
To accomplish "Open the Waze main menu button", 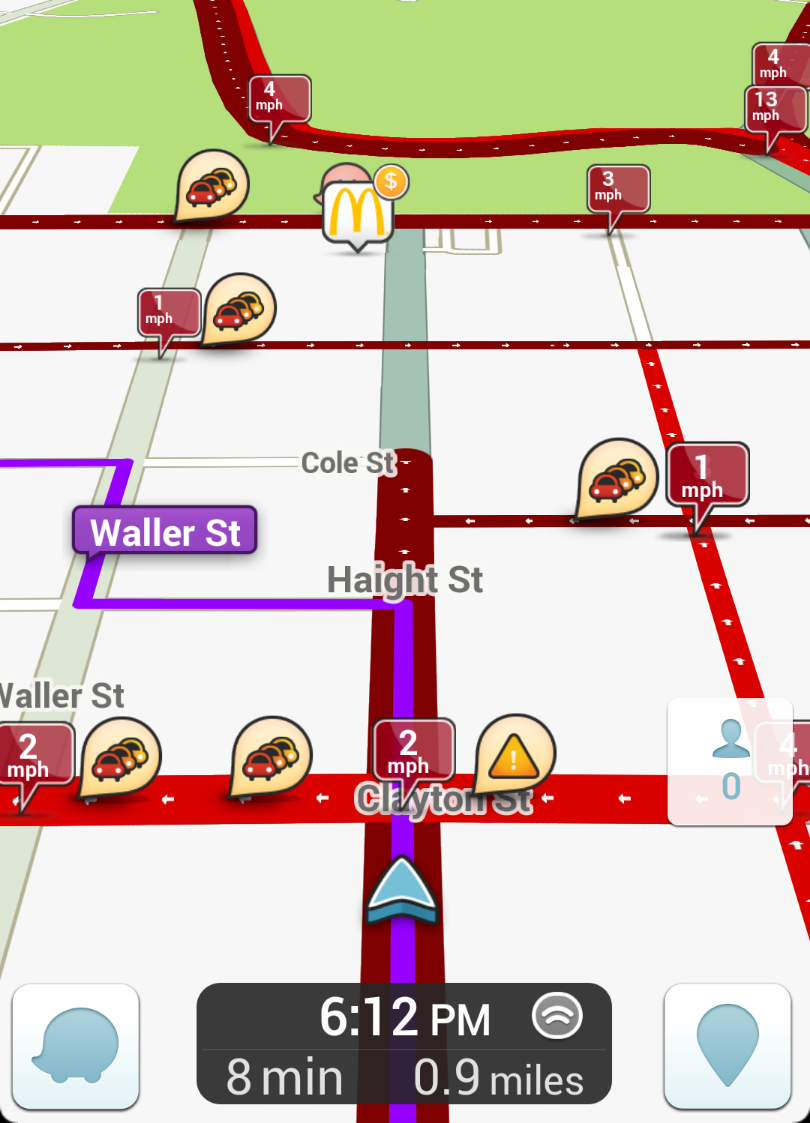I will 75,1046.
